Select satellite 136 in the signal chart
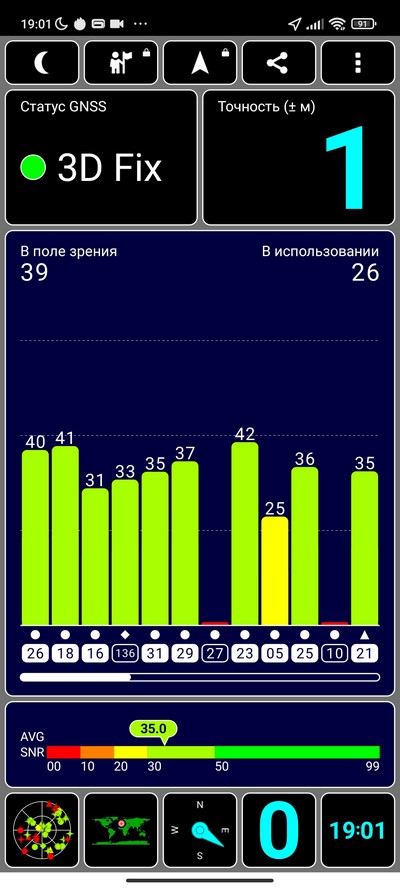Screen dimensions: 400x889 click(125, 653)
